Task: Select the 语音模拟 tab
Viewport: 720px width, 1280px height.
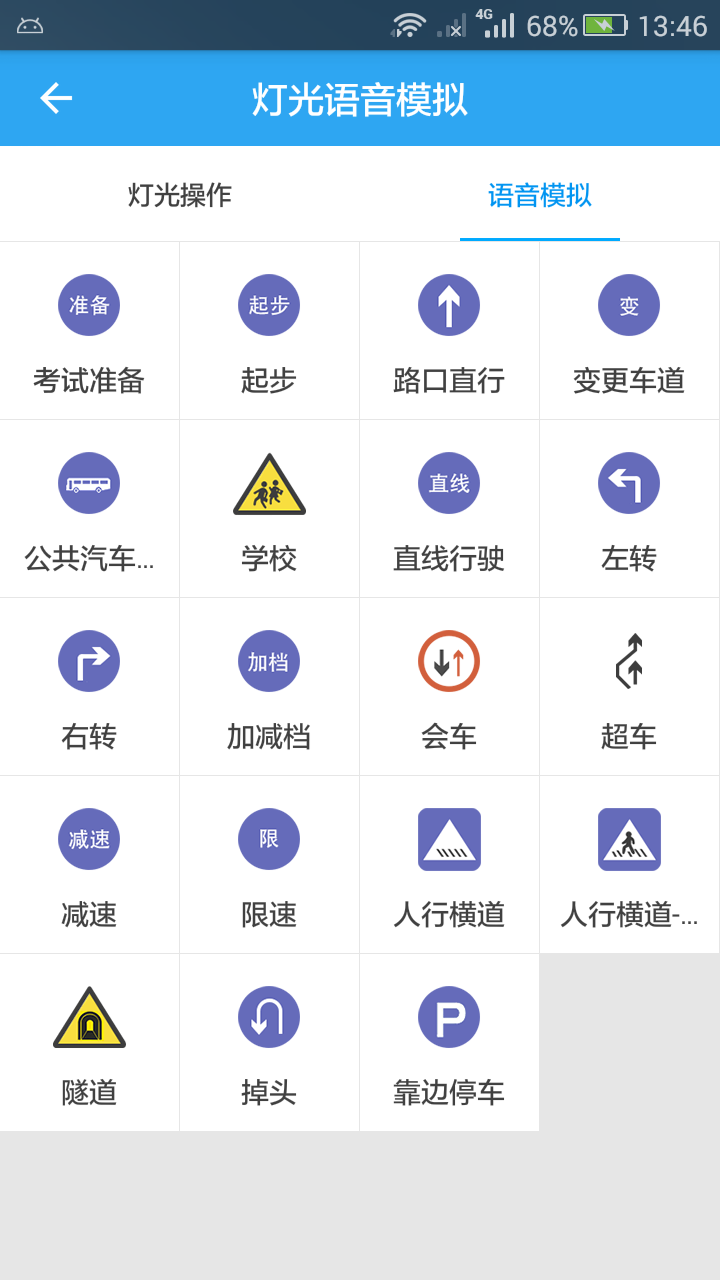Action: 540,195
